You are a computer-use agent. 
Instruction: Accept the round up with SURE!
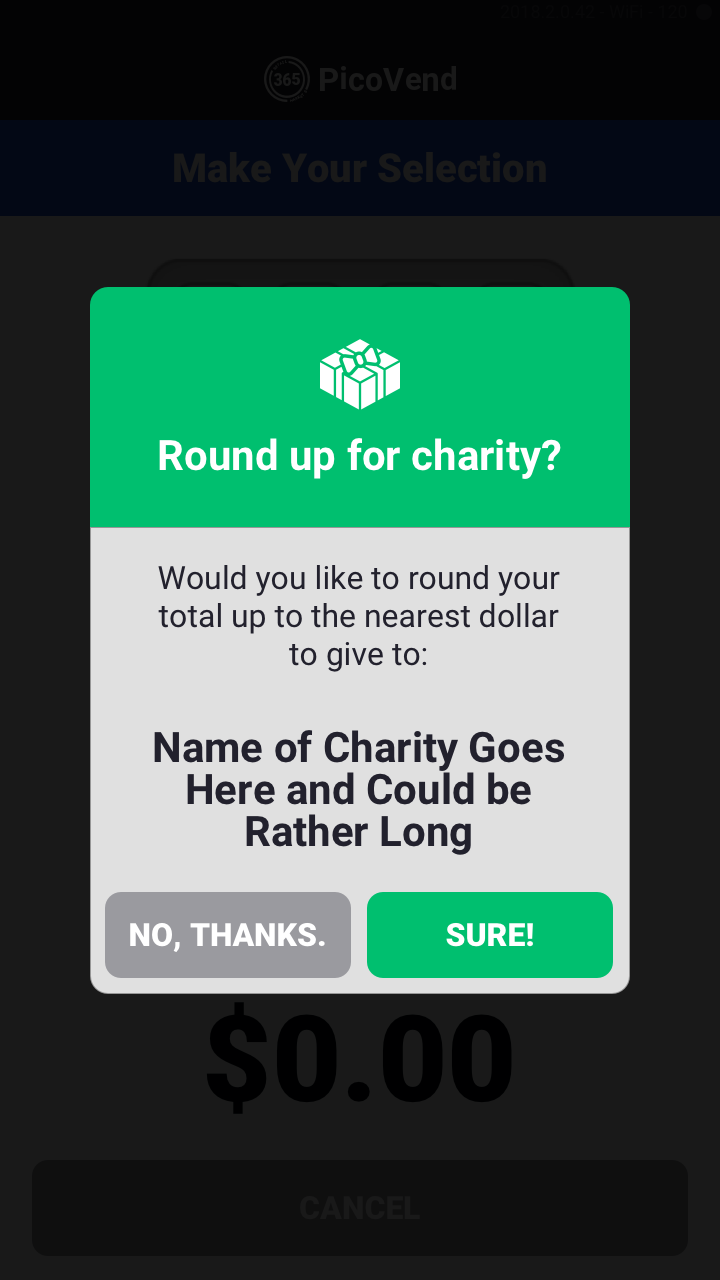pos(489,934)
